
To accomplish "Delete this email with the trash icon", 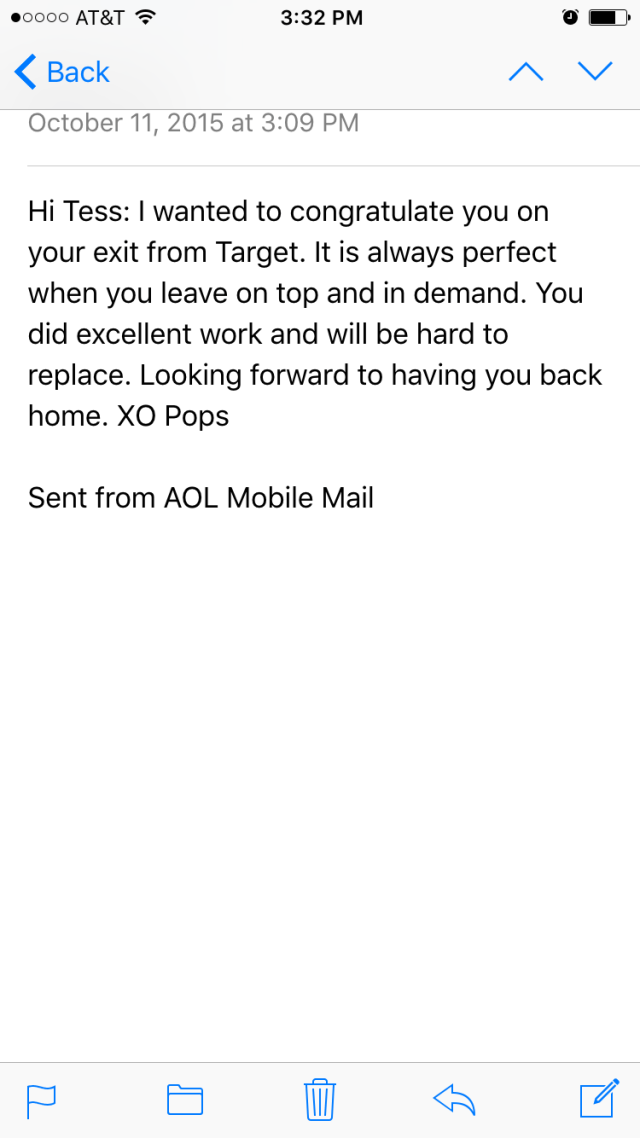I will tap(319, 1099).
